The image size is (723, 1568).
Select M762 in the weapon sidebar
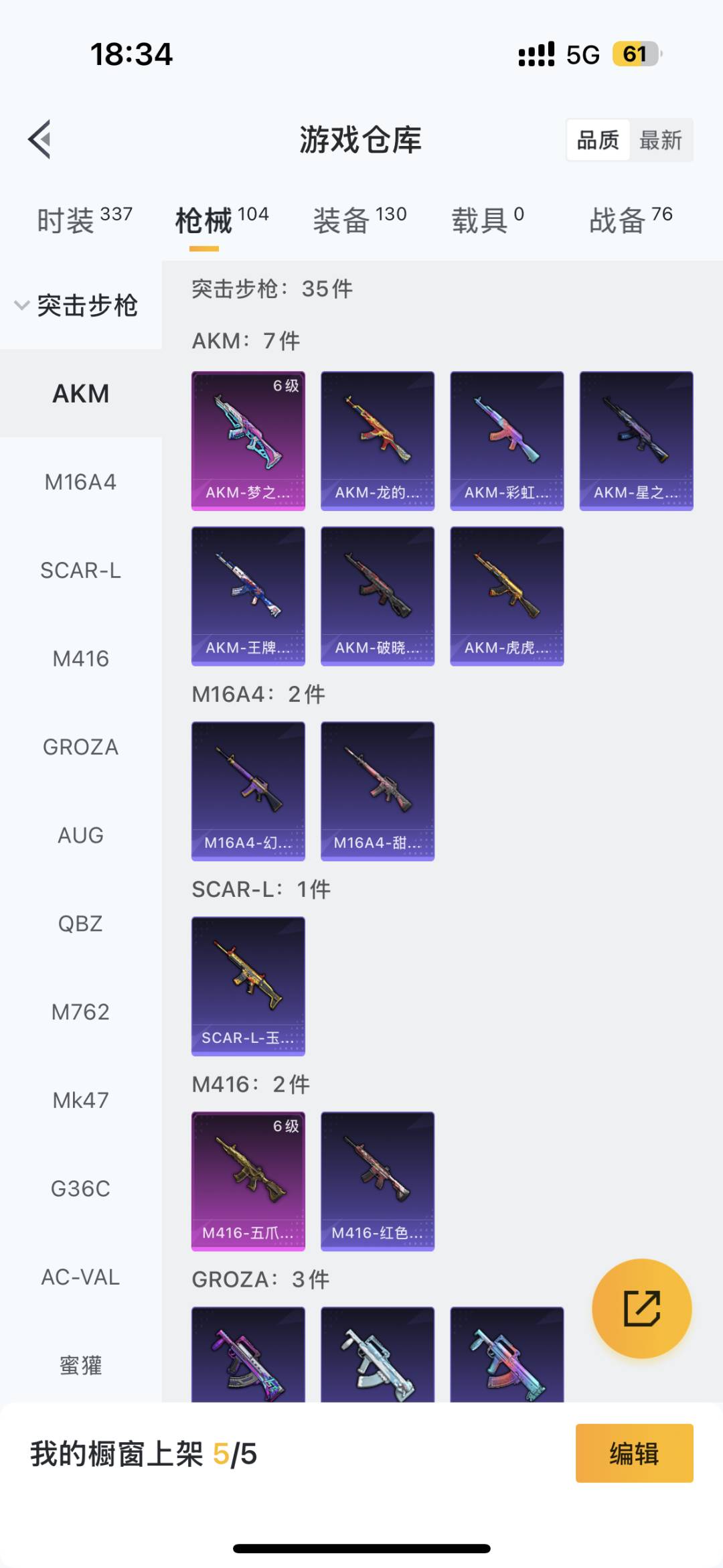click(x=80, y=1011)
